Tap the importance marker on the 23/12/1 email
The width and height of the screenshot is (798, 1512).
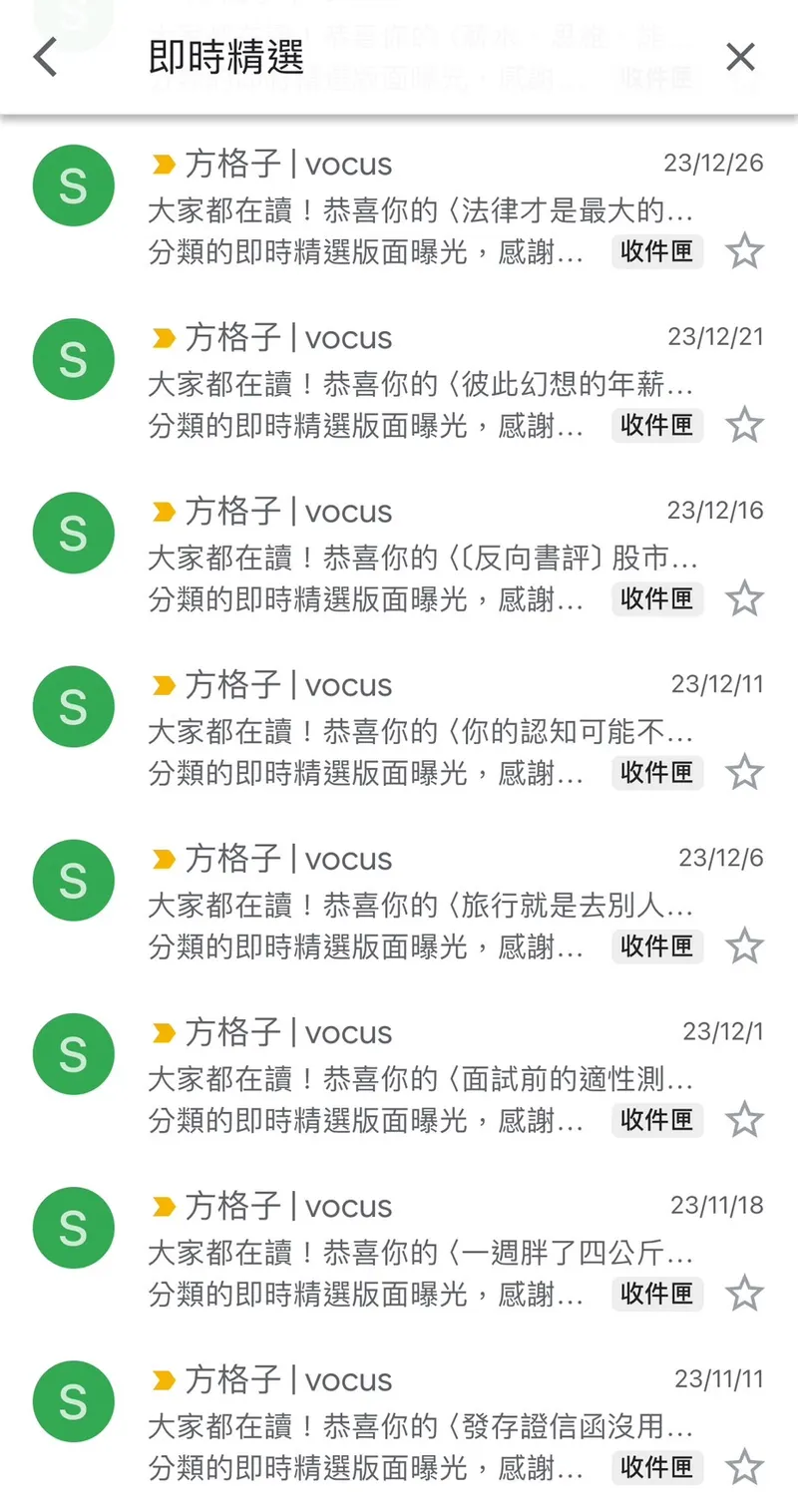[163, 1032]
